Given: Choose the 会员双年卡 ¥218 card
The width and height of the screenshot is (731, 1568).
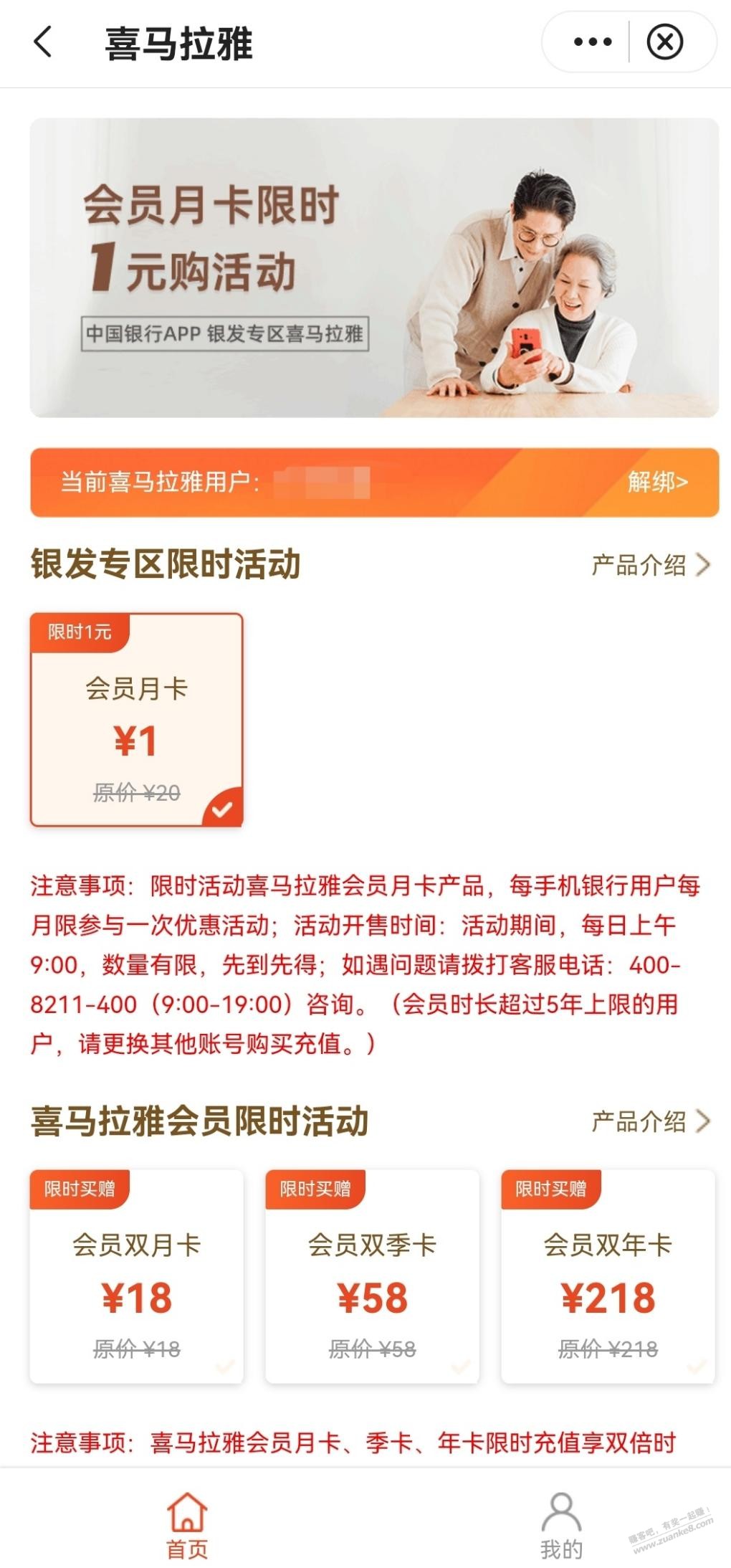Looking at the screenshot, I should pyautogui.click(x=608, y=1276).
